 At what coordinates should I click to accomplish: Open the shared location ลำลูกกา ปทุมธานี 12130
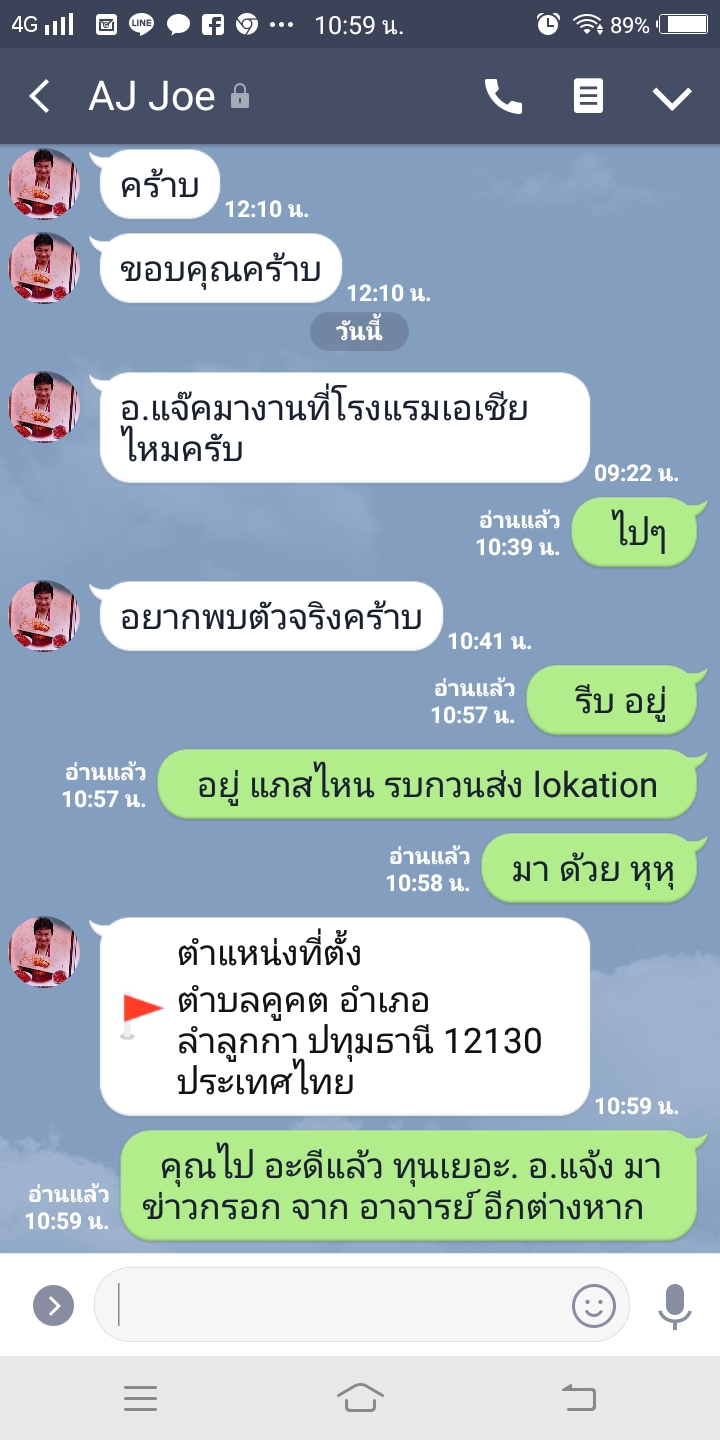pos(344,1017)
